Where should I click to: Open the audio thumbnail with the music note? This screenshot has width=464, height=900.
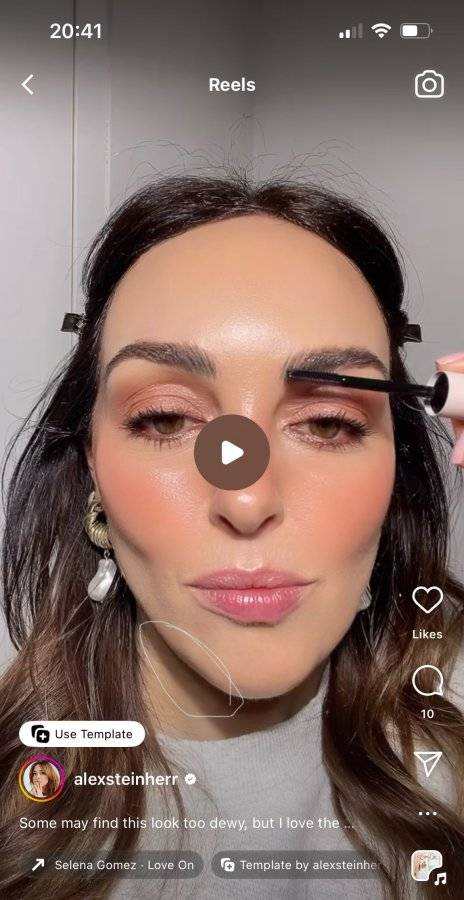pos(428,866)
